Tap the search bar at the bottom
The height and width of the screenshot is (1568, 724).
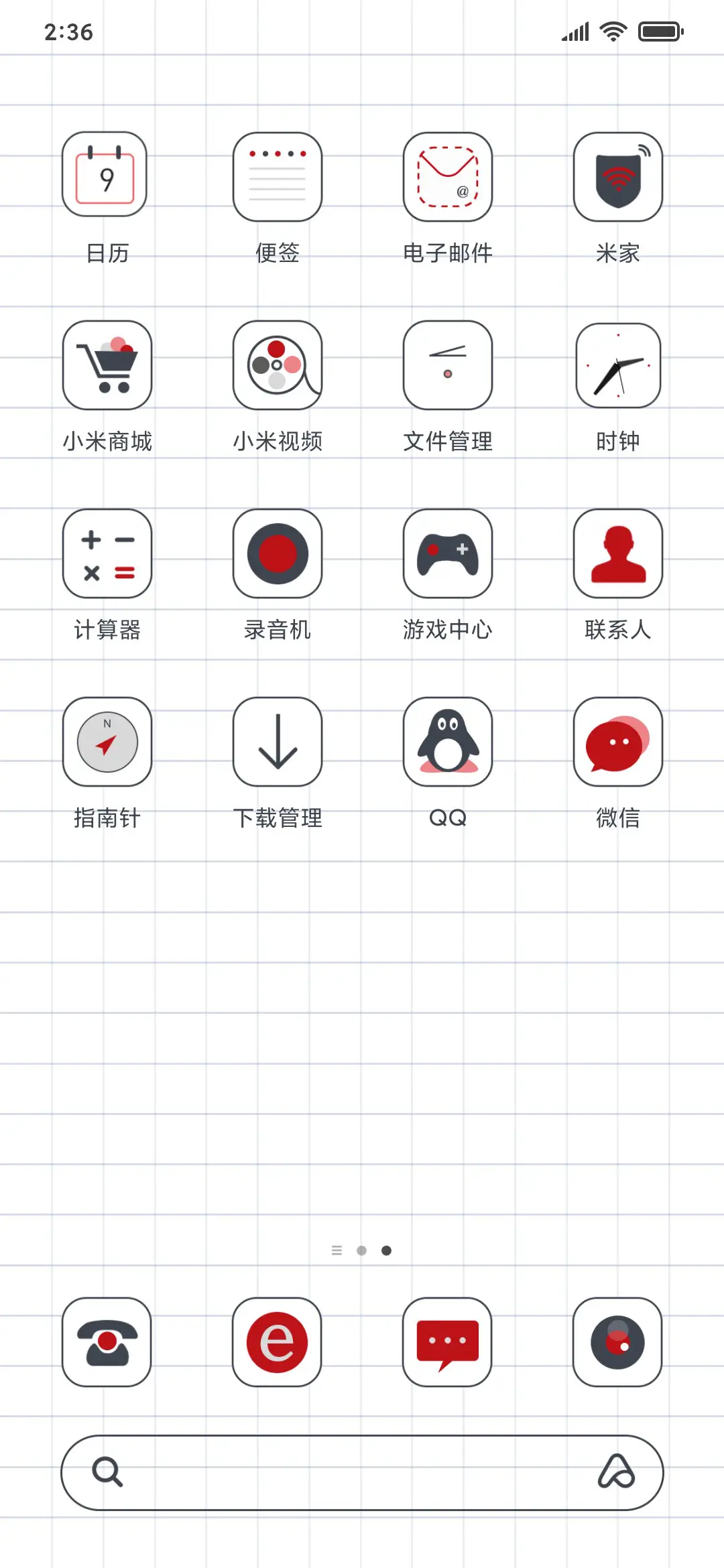click(x=362, y=1474)
